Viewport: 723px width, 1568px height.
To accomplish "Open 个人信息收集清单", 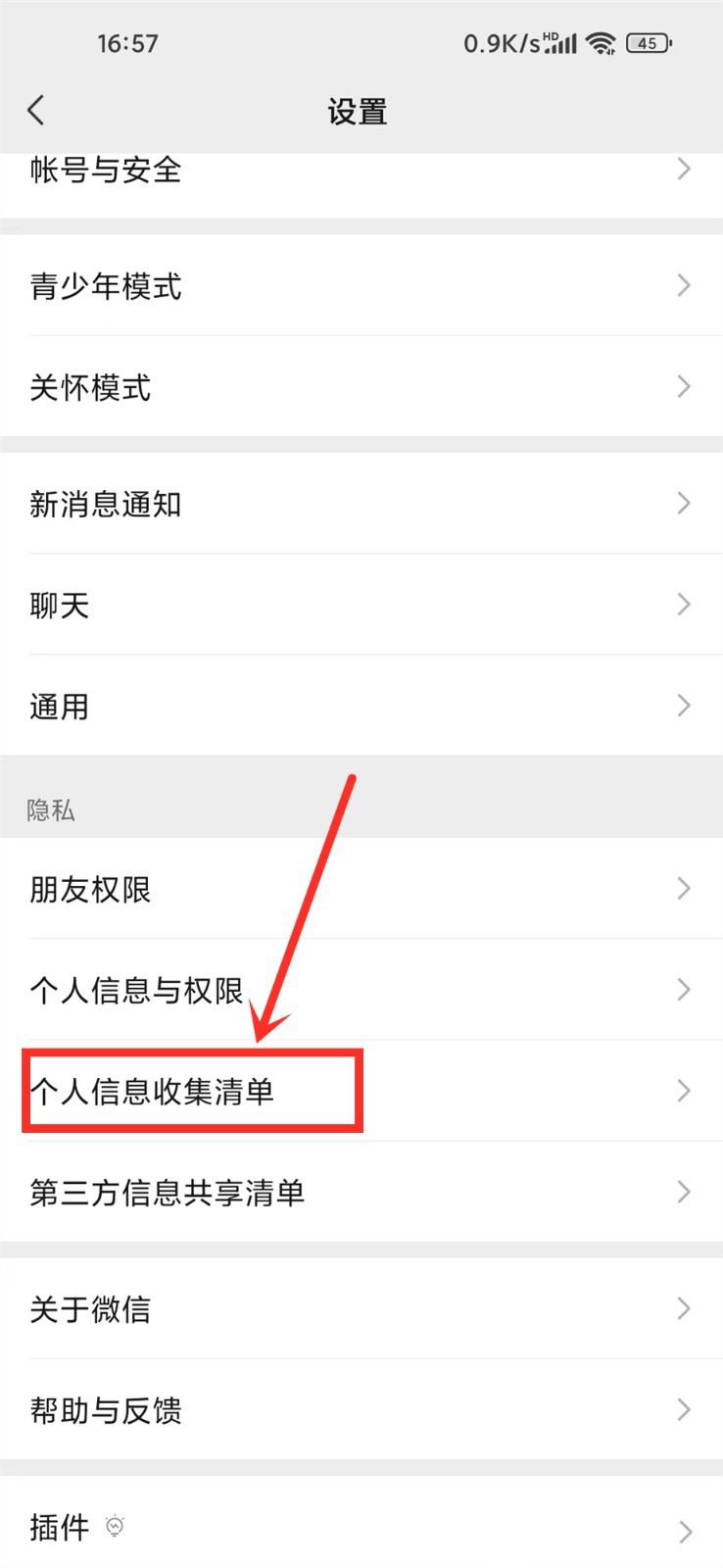I will [x=152, y=1091].
